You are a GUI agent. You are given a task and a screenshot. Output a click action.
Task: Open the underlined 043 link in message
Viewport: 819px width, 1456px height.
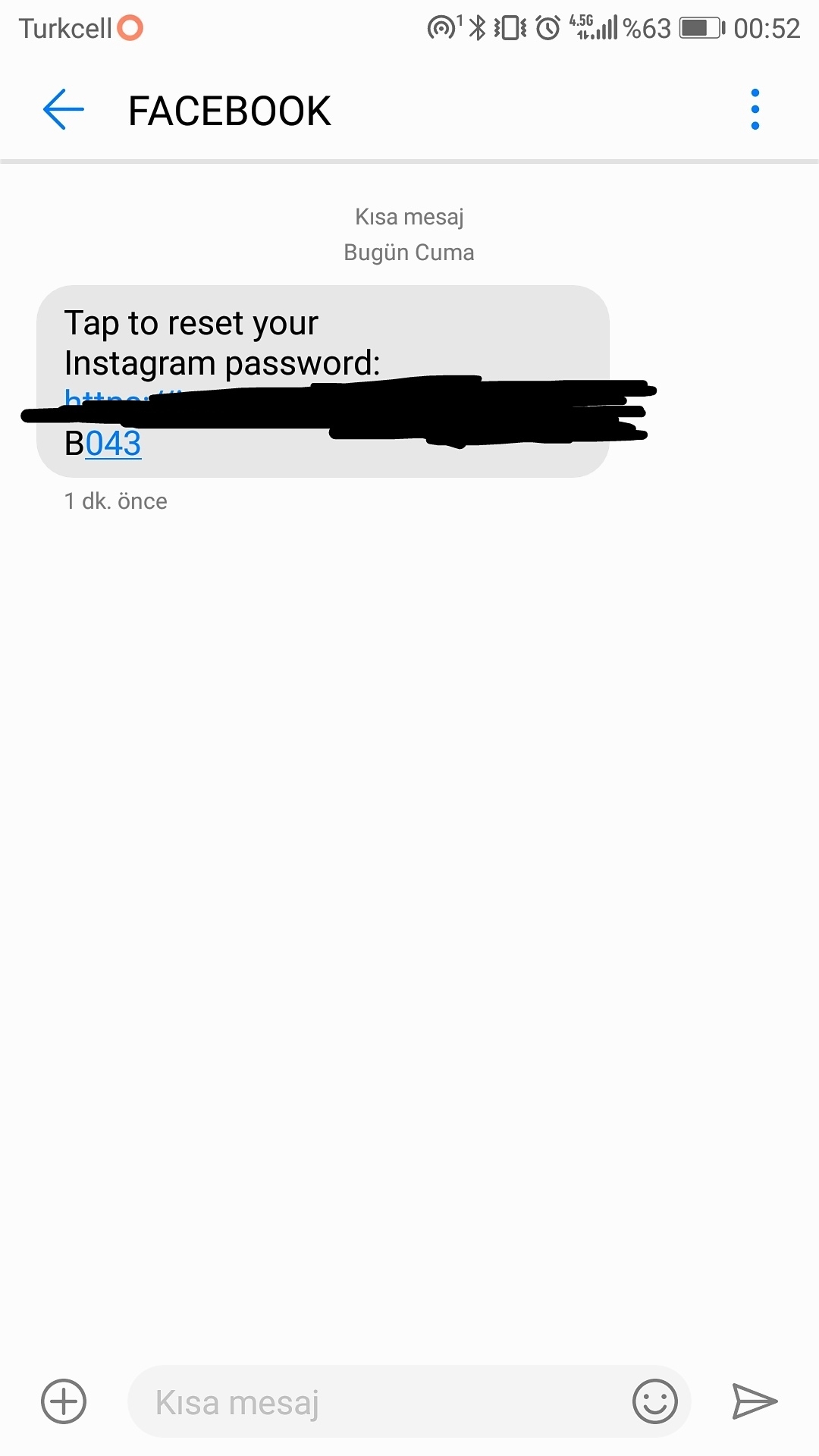coord(113,444)
